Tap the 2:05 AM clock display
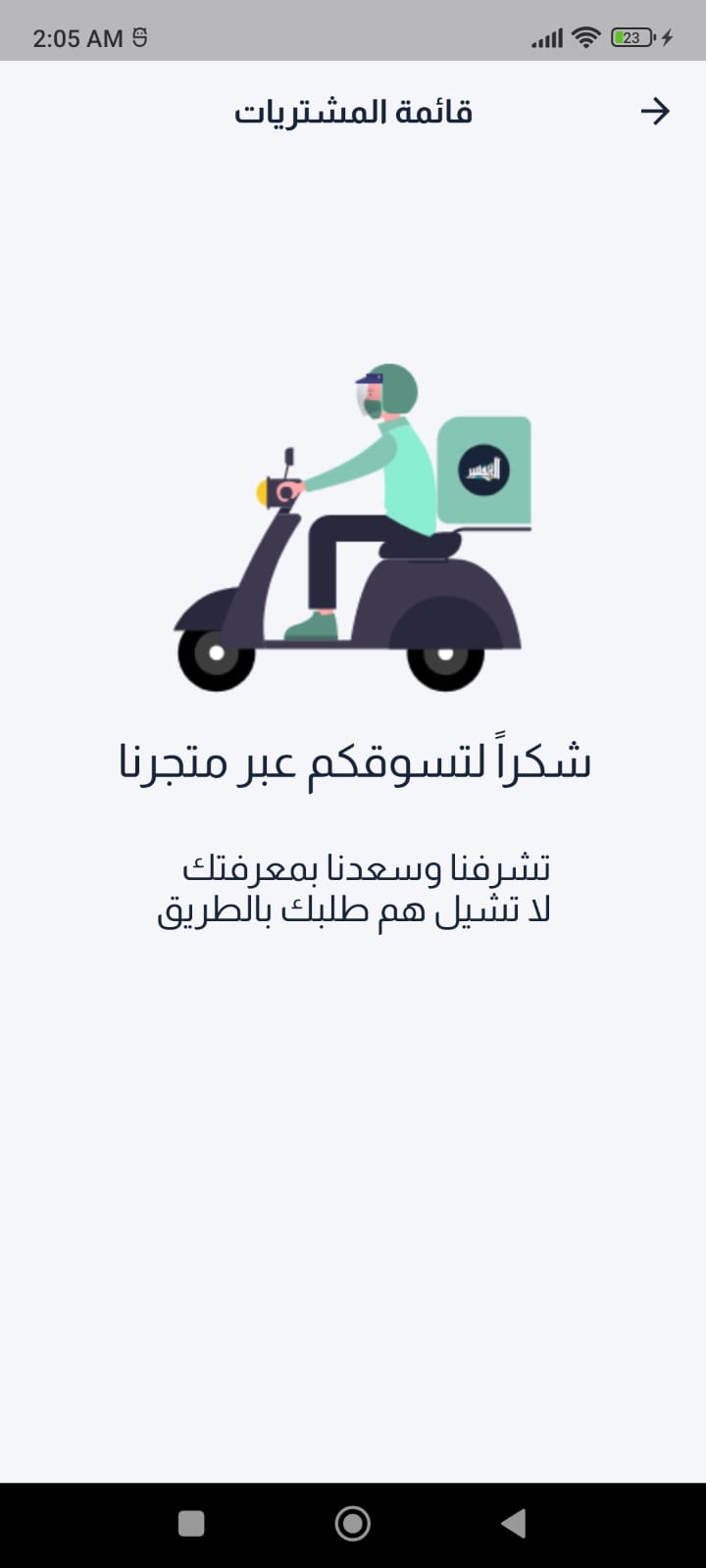This screenshot has width=706, height=1568. click(76, 37)
